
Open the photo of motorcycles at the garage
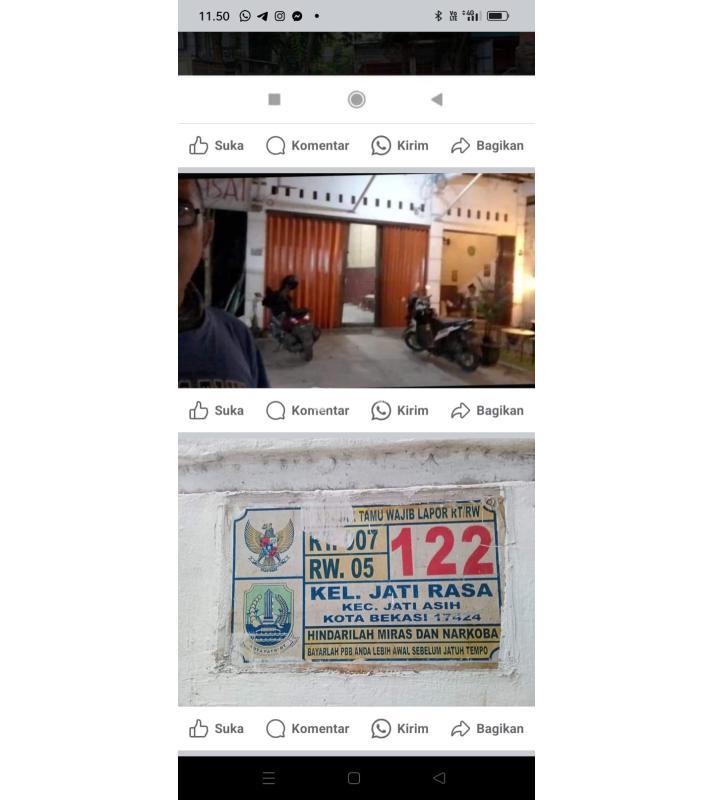coord(356,280)
